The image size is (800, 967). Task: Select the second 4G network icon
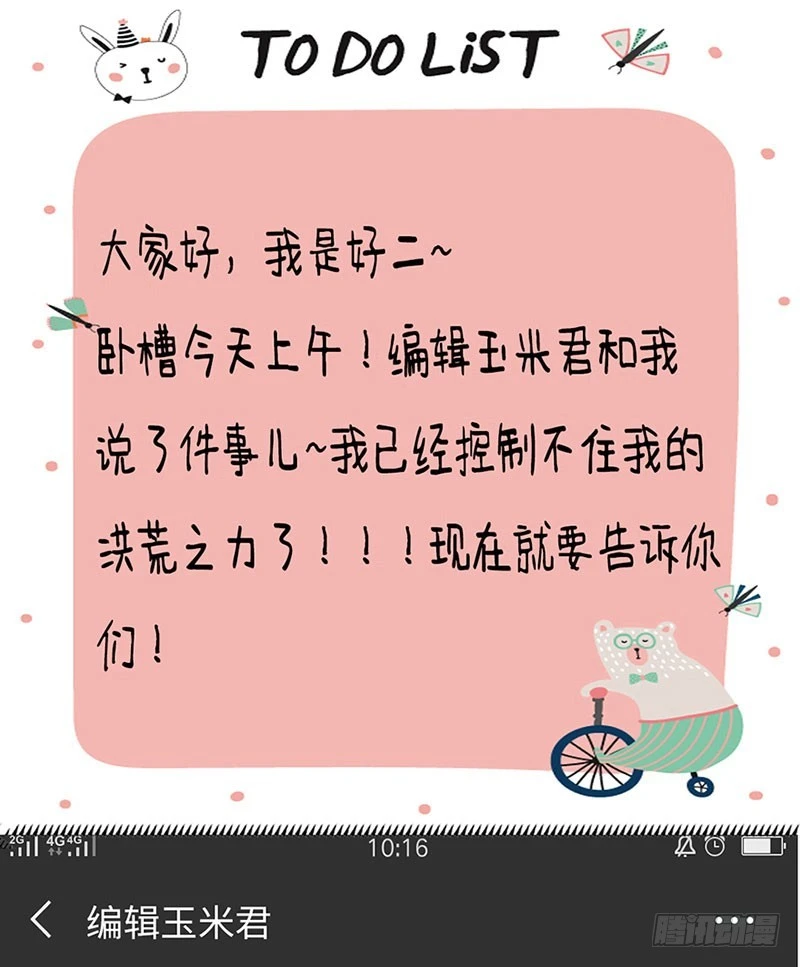tap(76, 847)
